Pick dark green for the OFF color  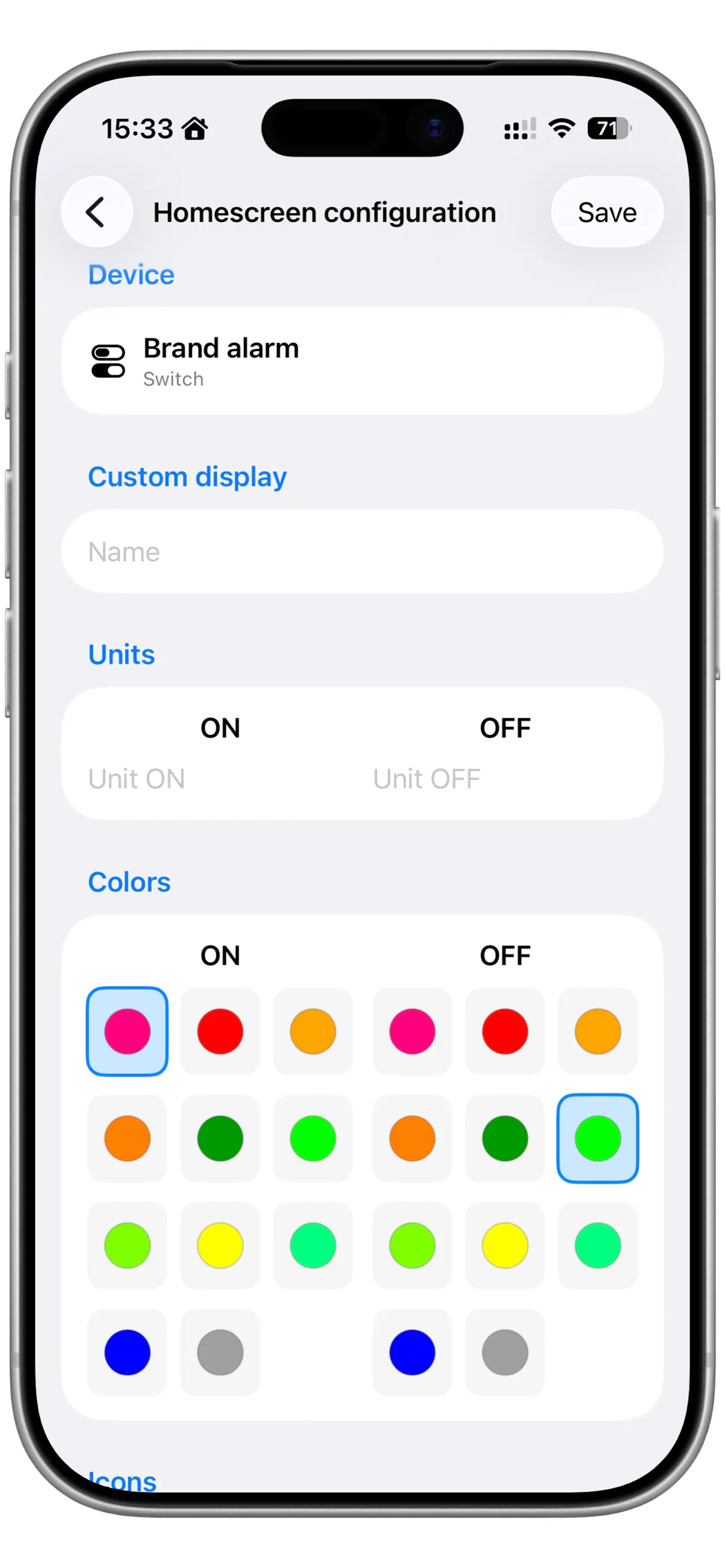505,1138
